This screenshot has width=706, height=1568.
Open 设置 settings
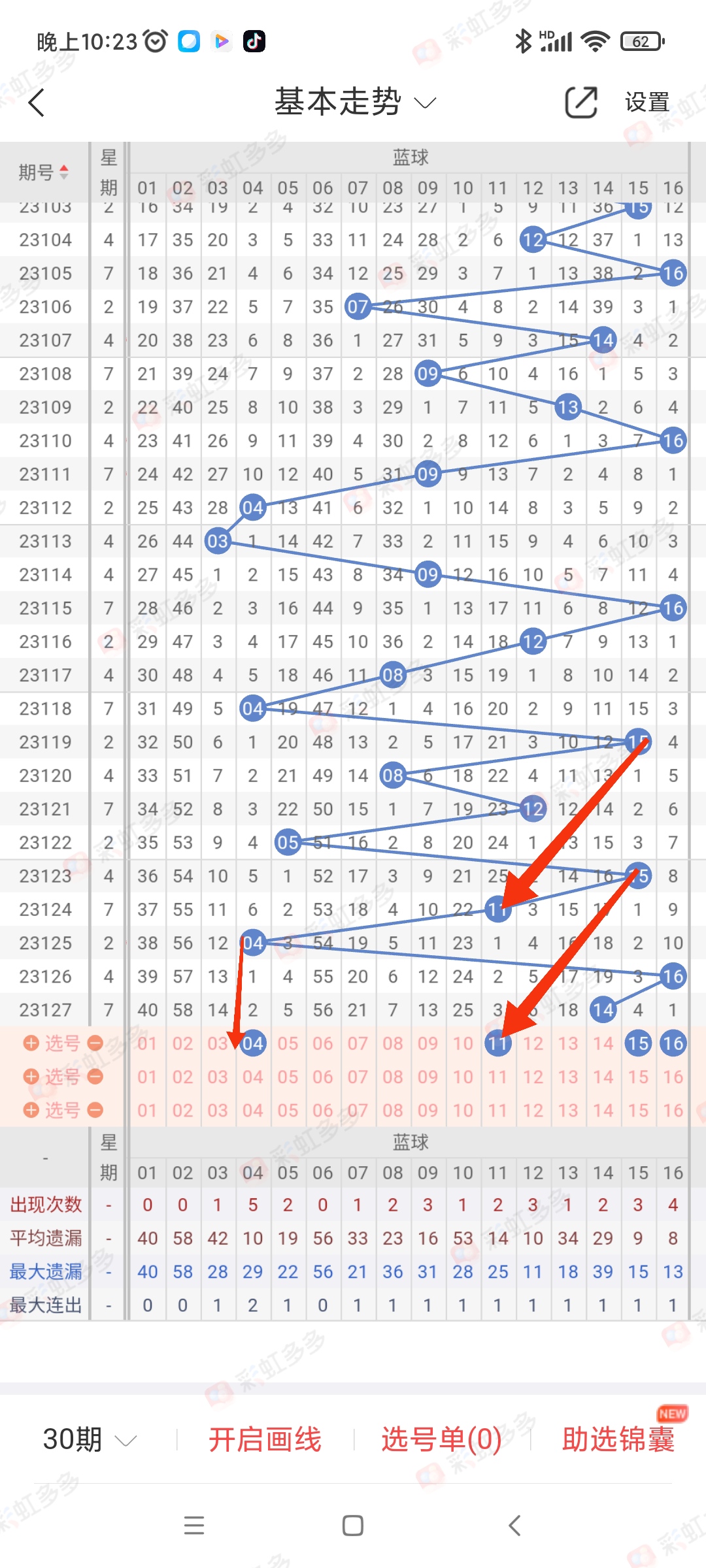[647, 103]
